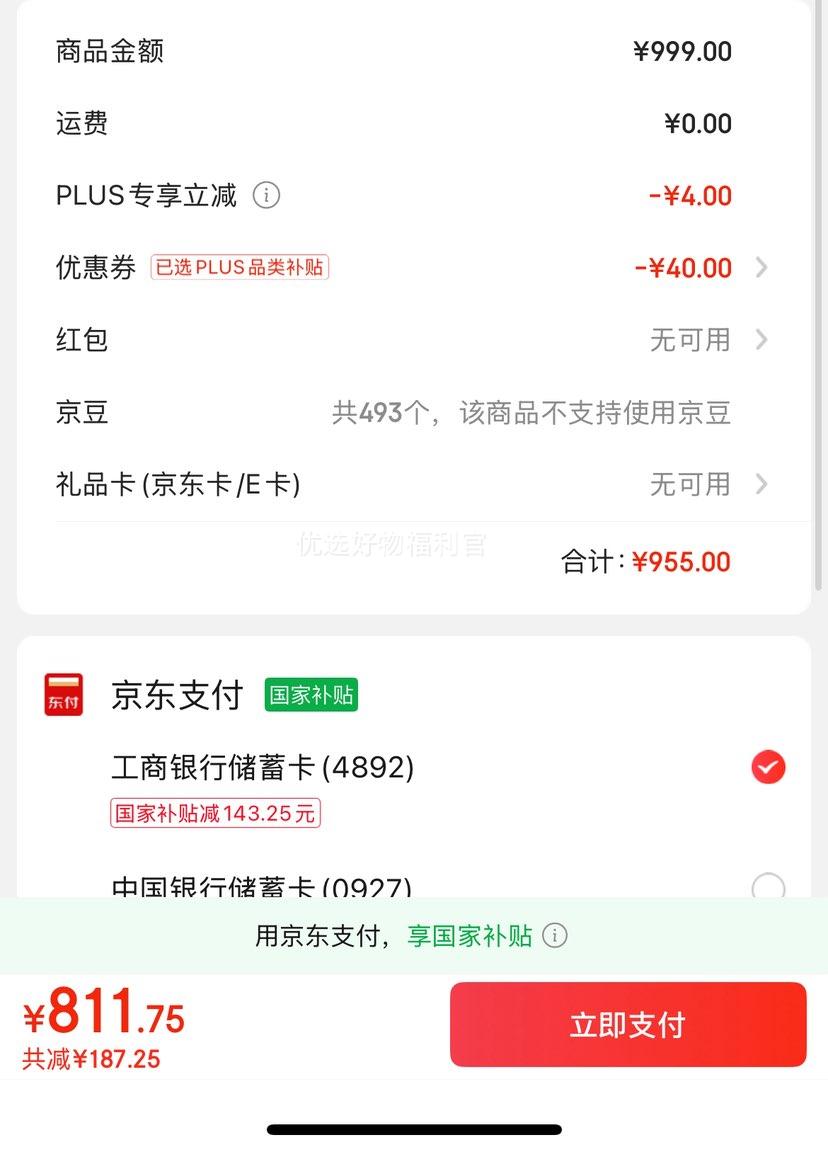The height and width of the screenshot is (1152, 828).
Task: Click the red checkmark on 工商银行储蓄卡
Action: click(767, 768)
